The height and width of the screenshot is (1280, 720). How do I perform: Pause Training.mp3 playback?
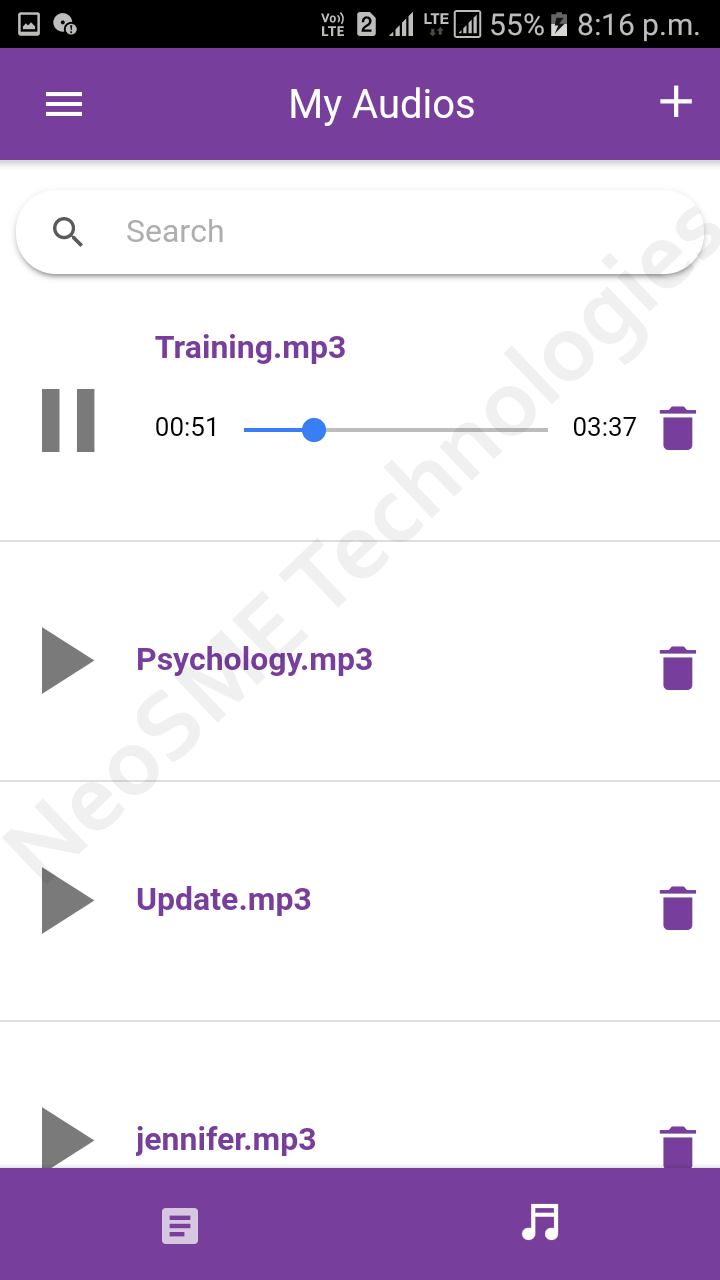coord(68,421)
